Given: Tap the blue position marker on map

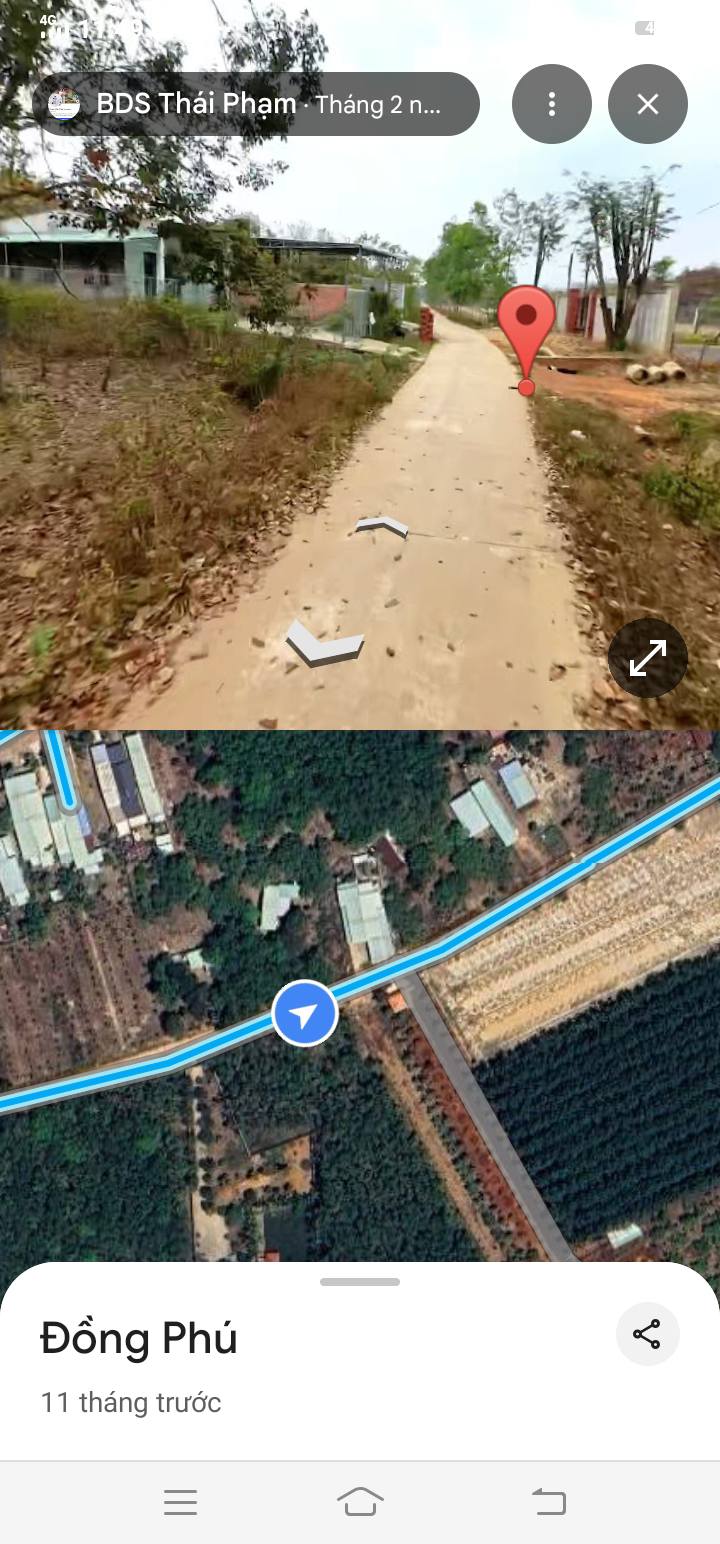Looking at the screenshot, I should pos(305,1014).
